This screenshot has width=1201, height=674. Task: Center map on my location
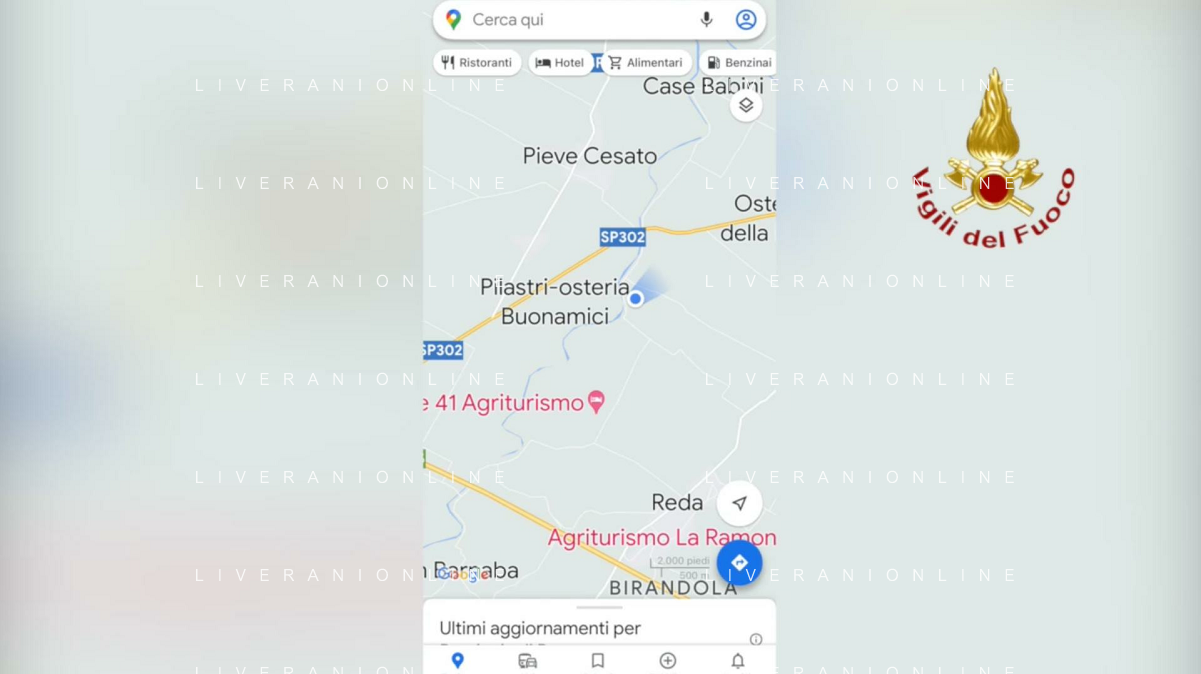[x=739, y=503]
